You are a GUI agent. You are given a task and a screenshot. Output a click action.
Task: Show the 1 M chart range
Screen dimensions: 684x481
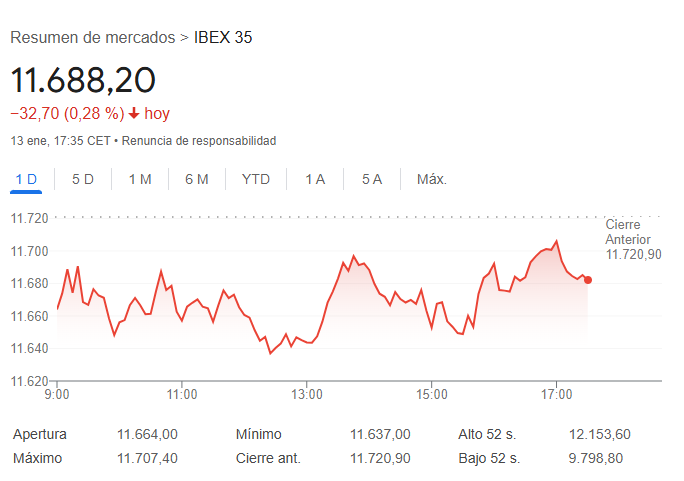140,179
